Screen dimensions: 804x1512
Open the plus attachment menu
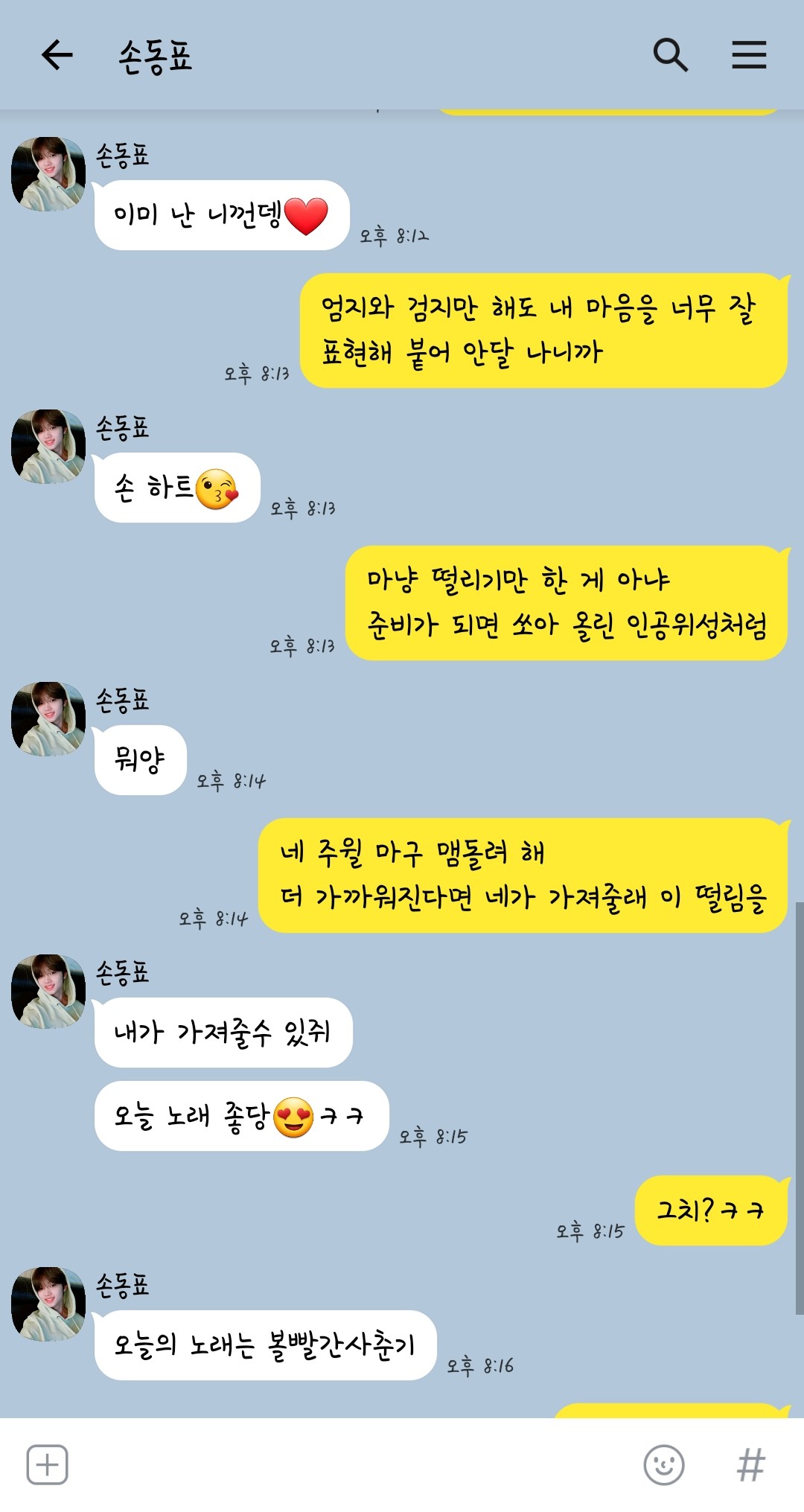click(x=48, y=1464)
